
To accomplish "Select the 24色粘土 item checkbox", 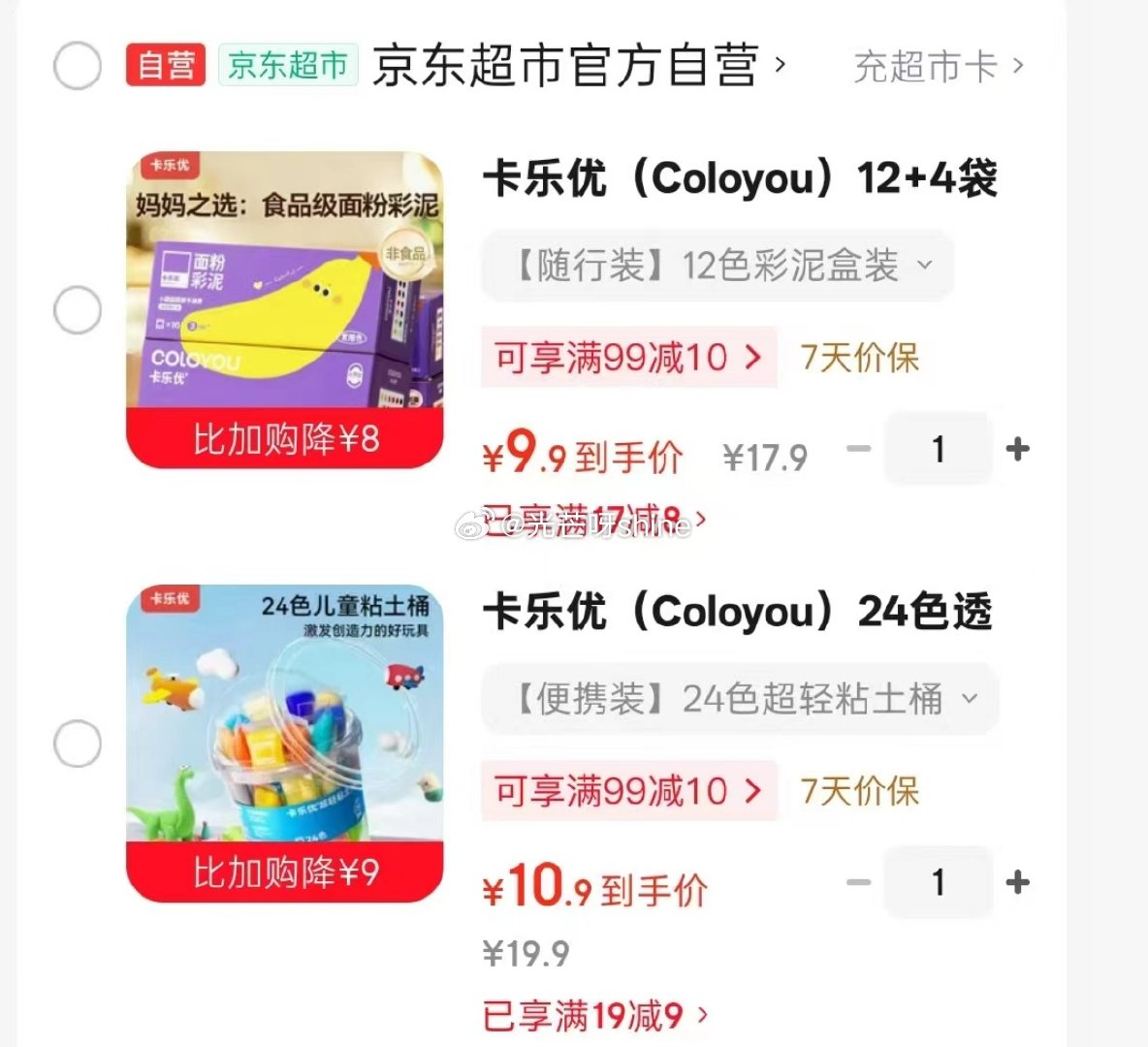I will pos(78,744).
